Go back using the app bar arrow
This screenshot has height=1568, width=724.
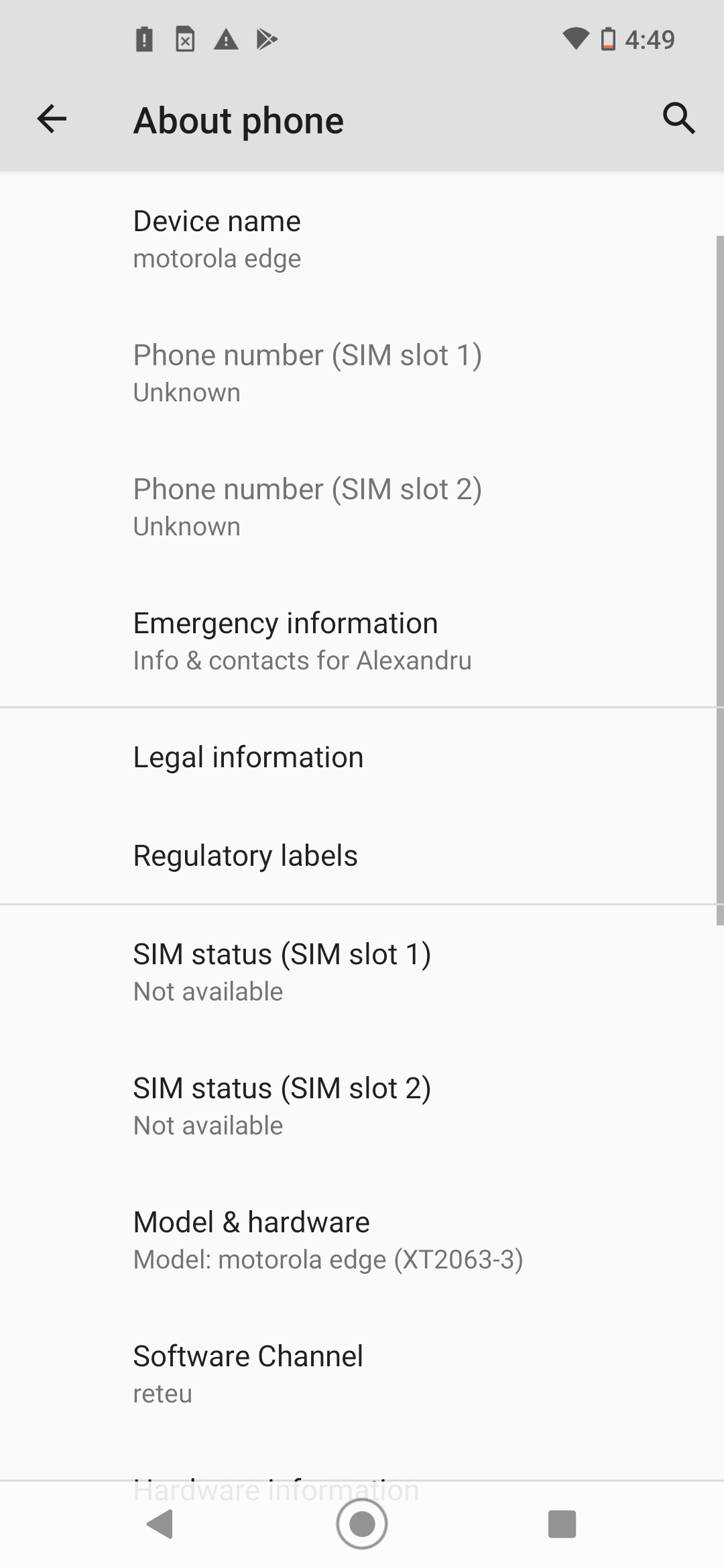(x=52, y=119)
